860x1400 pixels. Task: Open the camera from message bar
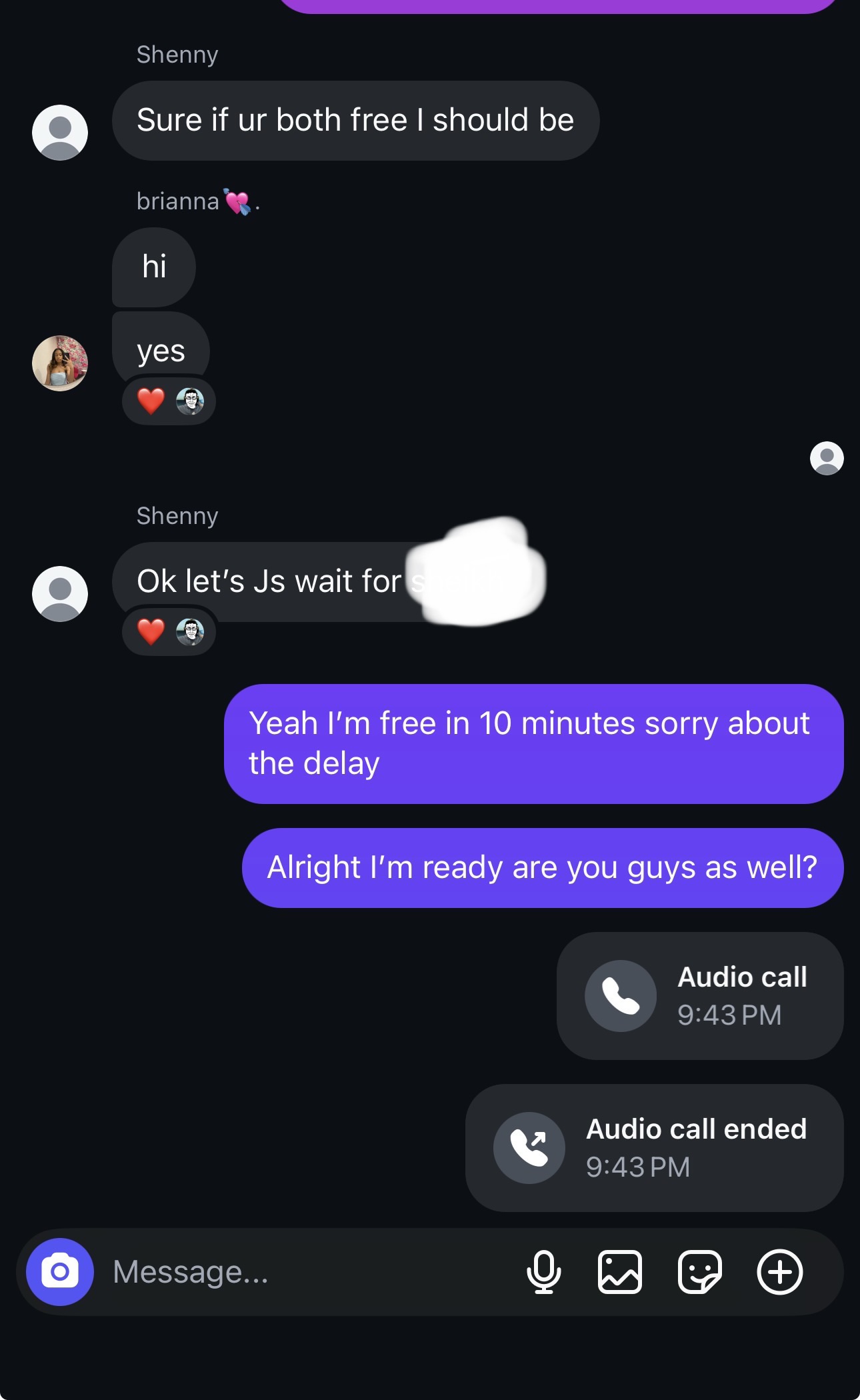(60, 1271)
